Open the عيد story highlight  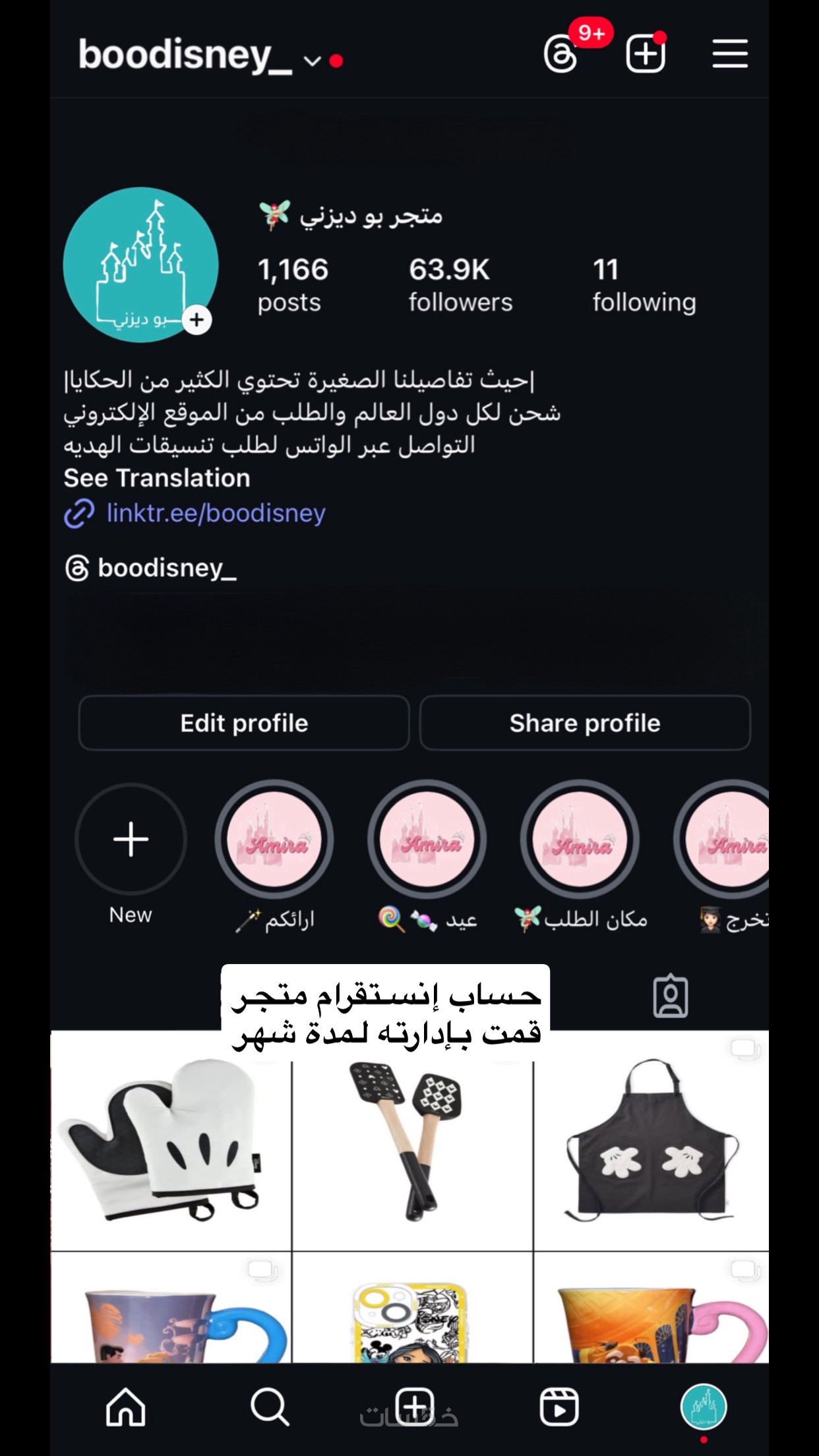pos(427,839)
